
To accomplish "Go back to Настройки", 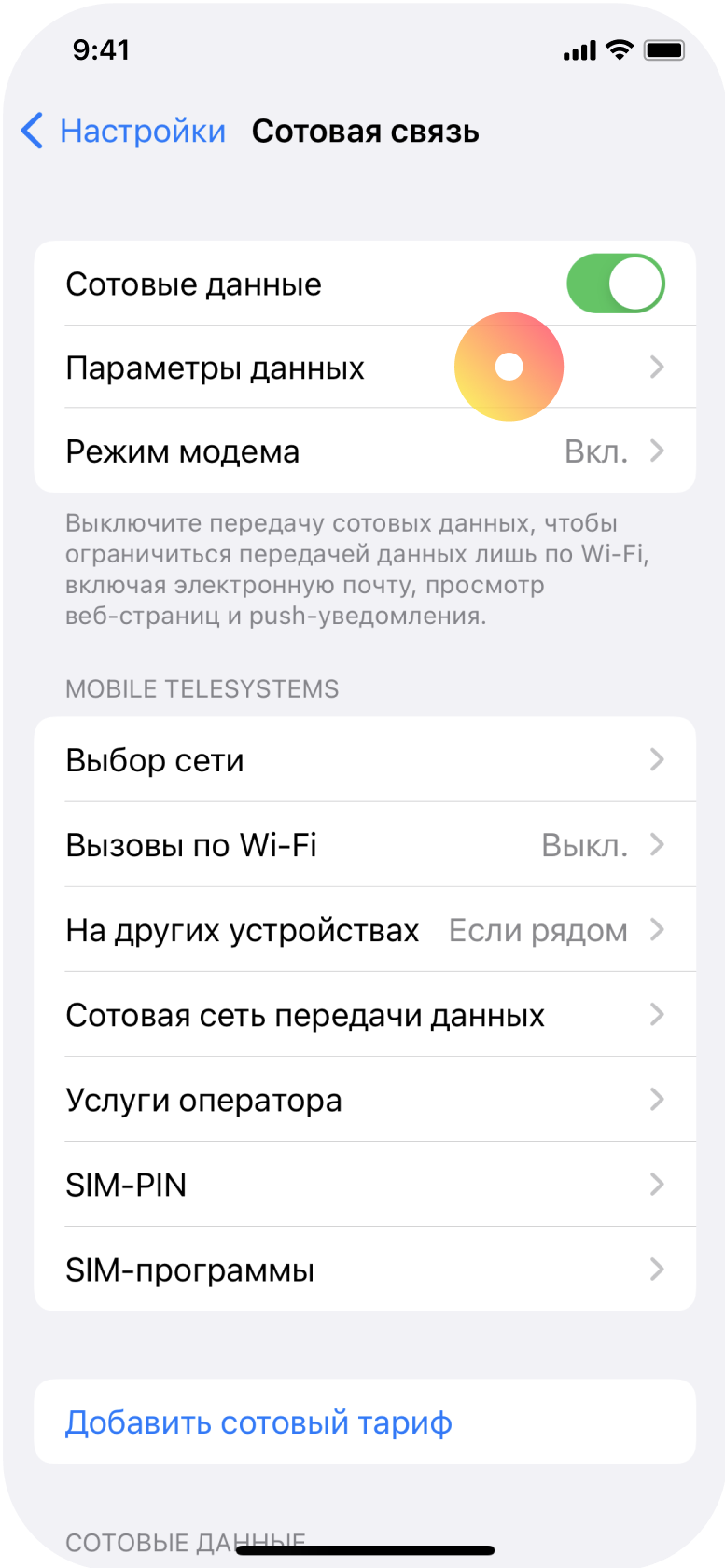I will [x=123, y=132].
